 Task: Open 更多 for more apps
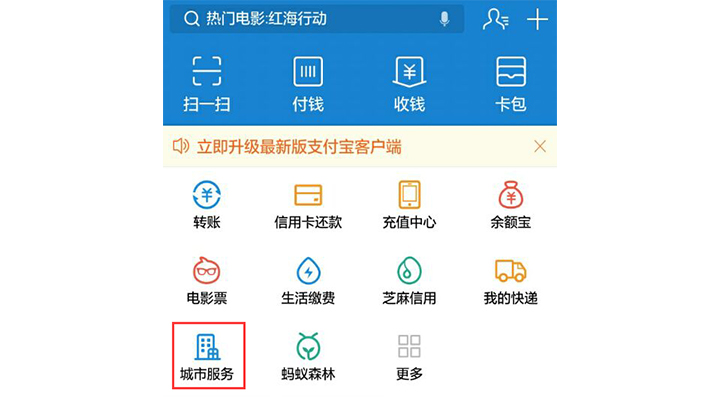409,357
